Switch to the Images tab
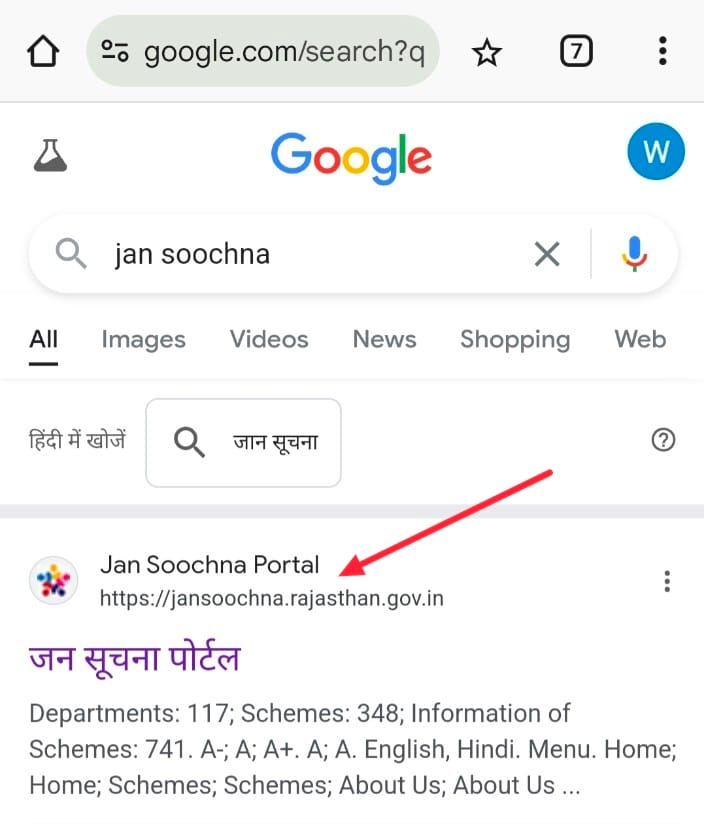The width and height of the screenshot is (704, 824). tap(143, 340)
